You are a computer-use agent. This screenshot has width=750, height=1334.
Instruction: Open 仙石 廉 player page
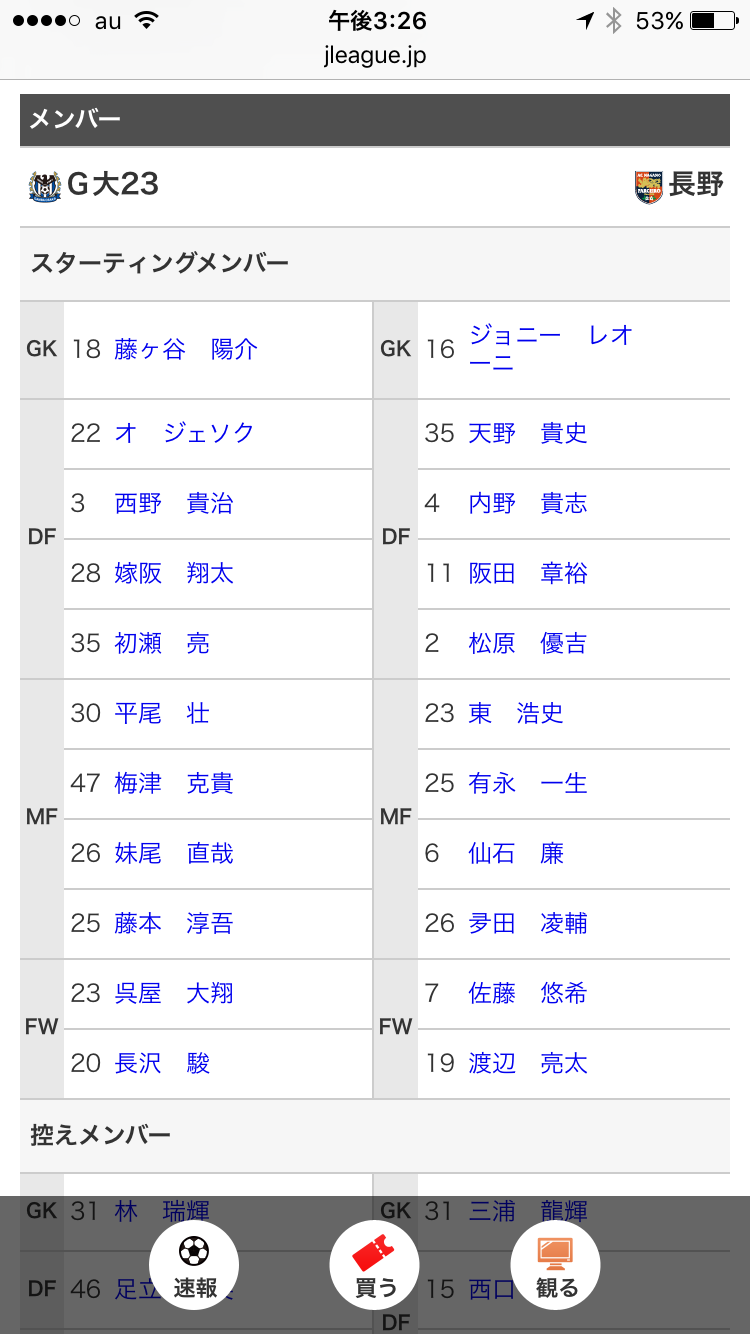pyautogui.click(x=515, y=853)
